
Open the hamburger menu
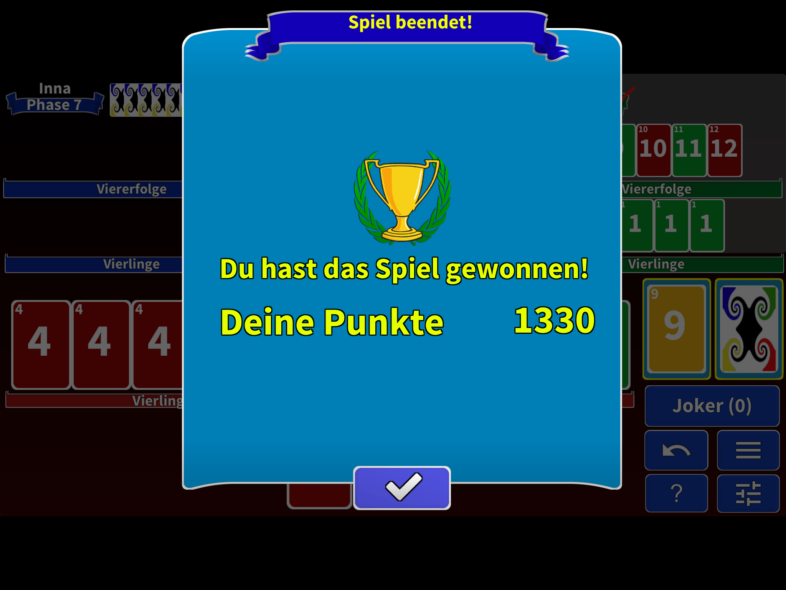click(748, 451)
